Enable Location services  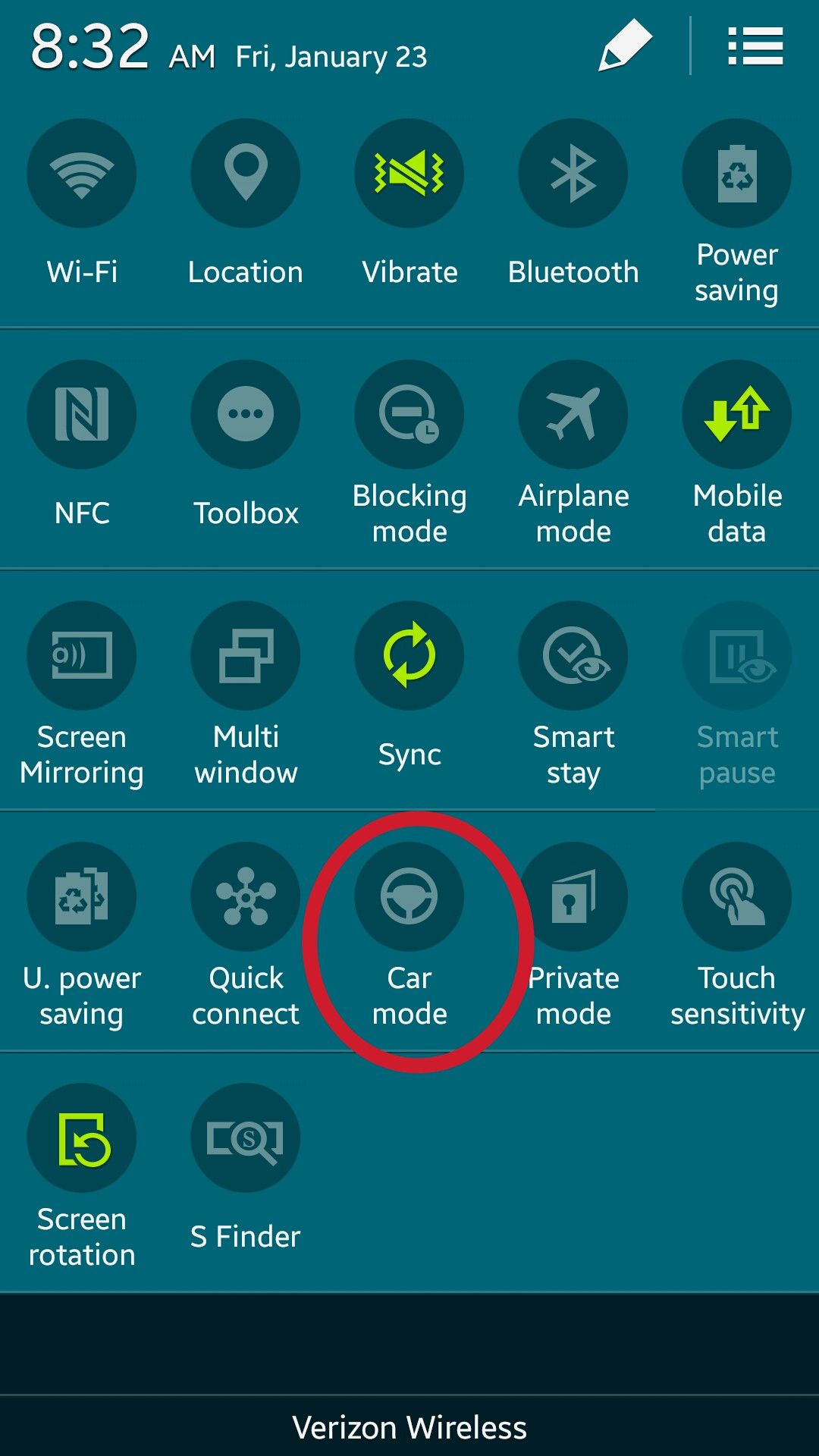point(246,174)
